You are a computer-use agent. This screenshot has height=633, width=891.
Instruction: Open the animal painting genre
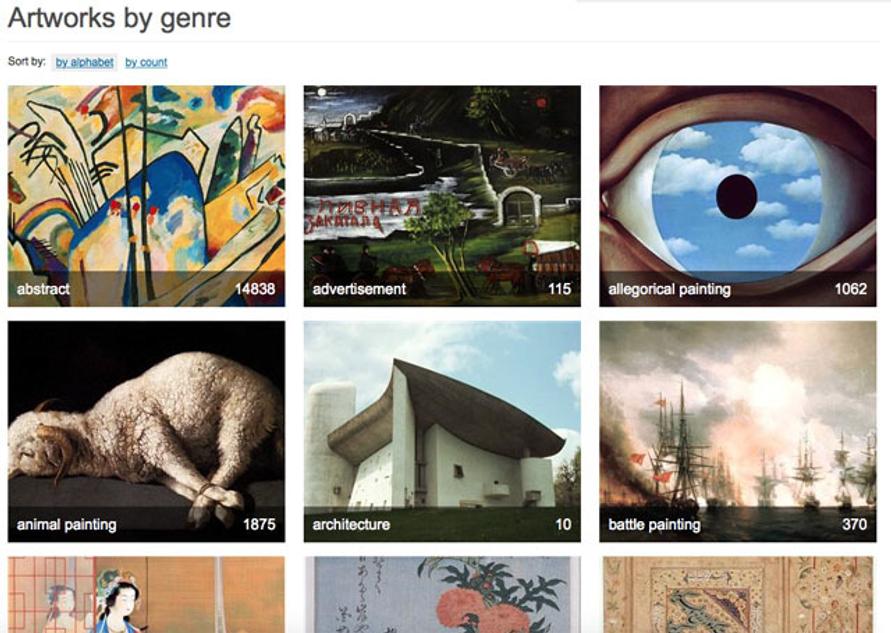point(146,431)
